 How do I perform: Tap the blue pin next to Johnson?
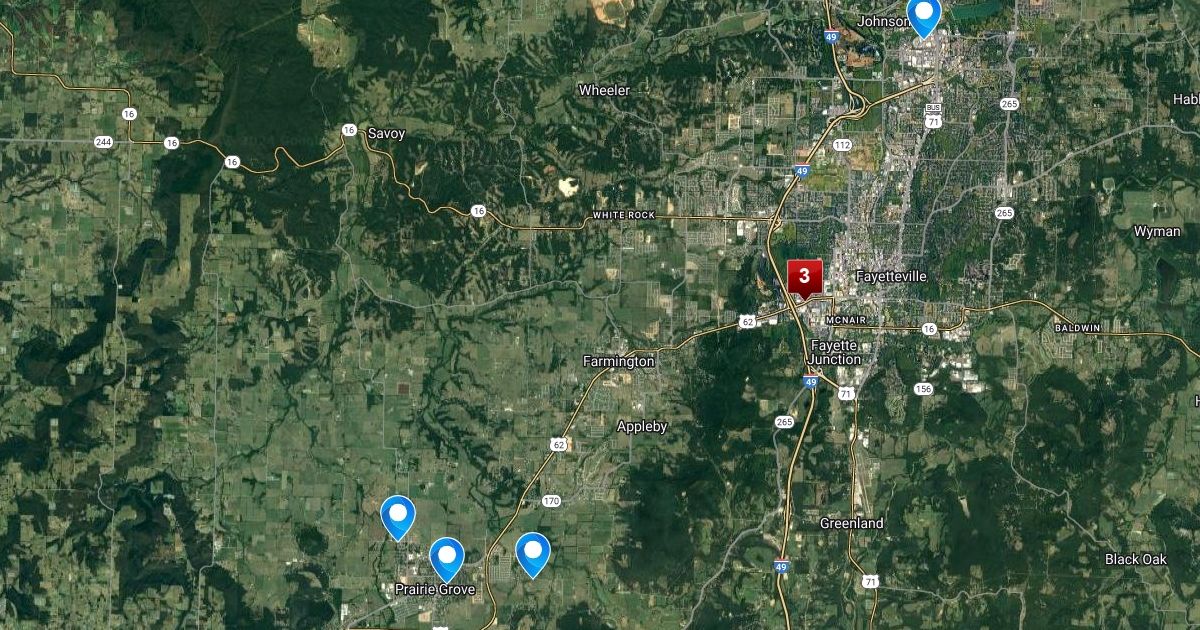coord(924,16)
